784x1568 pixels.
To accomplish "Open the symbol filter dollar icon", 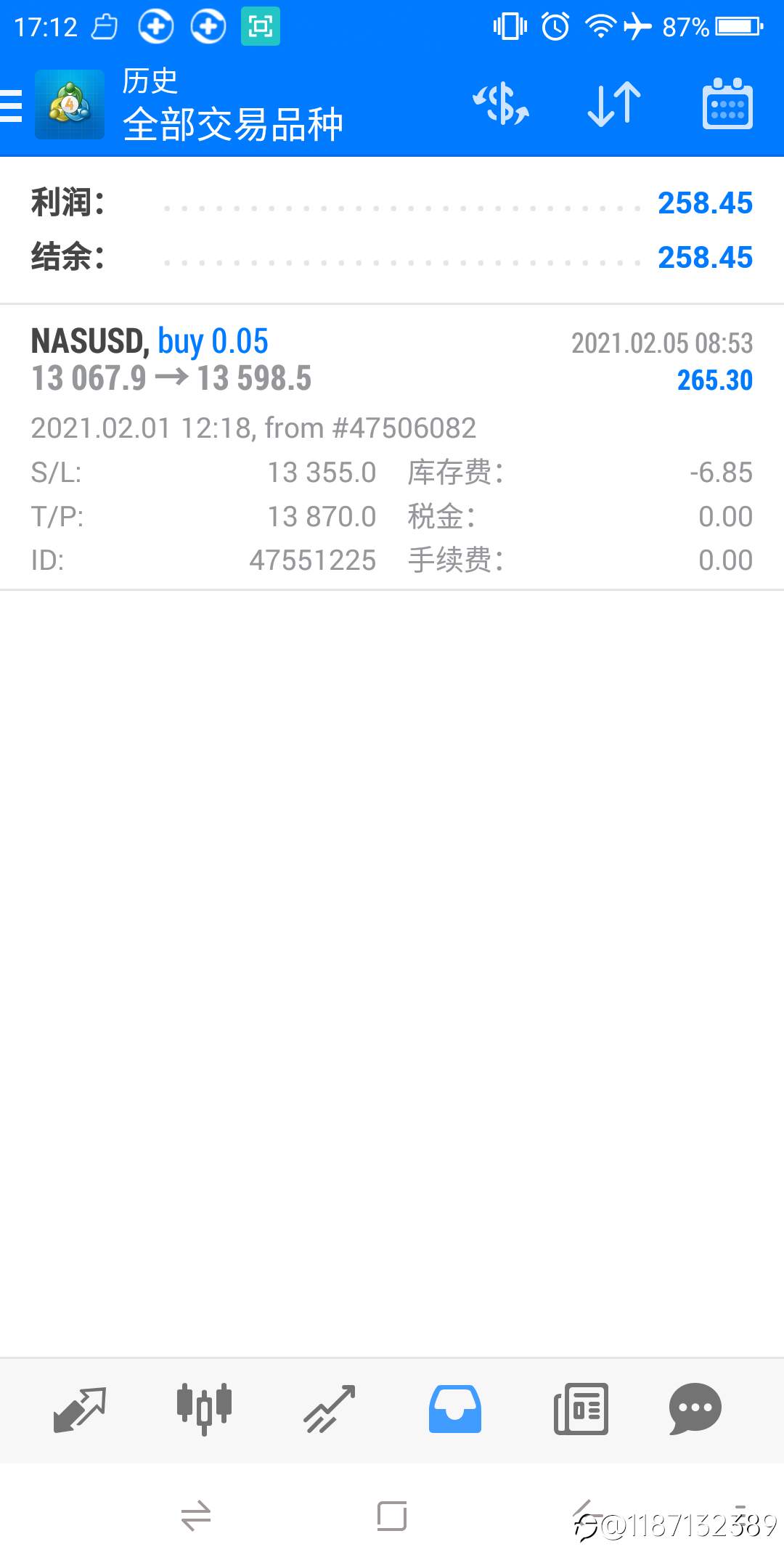I will 501,104.
